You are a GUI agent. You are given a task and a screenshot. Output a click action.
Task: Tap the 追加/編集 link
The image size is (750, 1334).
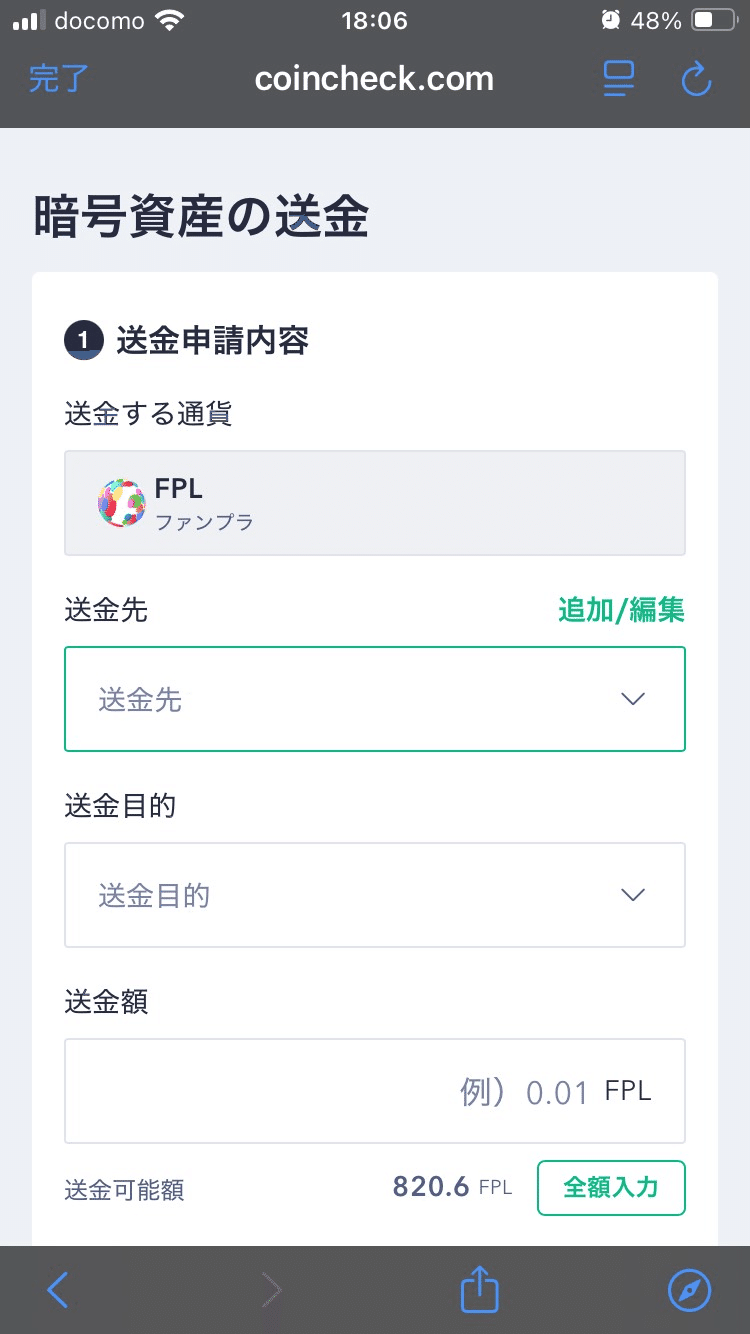(x=618, y=610)
